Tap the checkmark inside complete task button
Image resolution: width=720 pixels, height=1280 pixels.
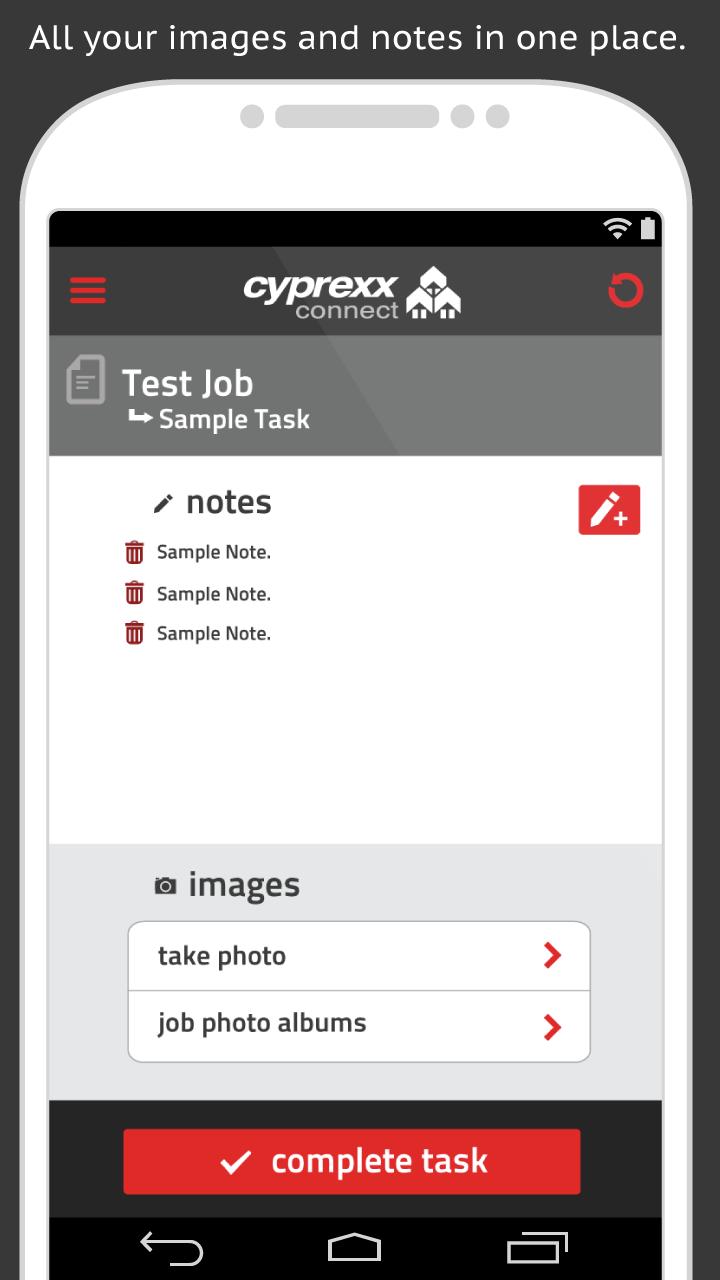click(x=237, y=1161)
